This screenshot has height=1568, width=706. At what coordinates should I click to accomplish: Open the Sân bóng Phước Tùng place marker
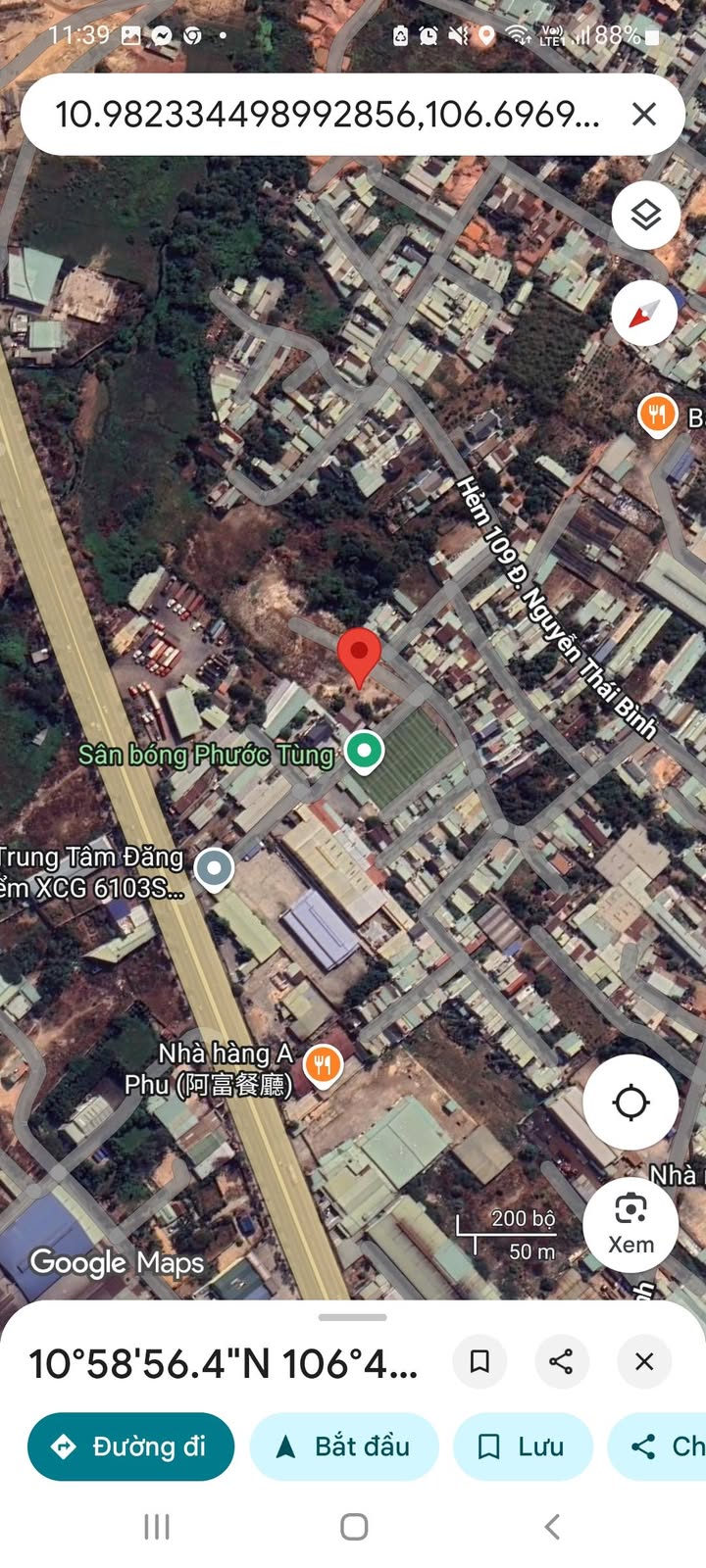365,751
